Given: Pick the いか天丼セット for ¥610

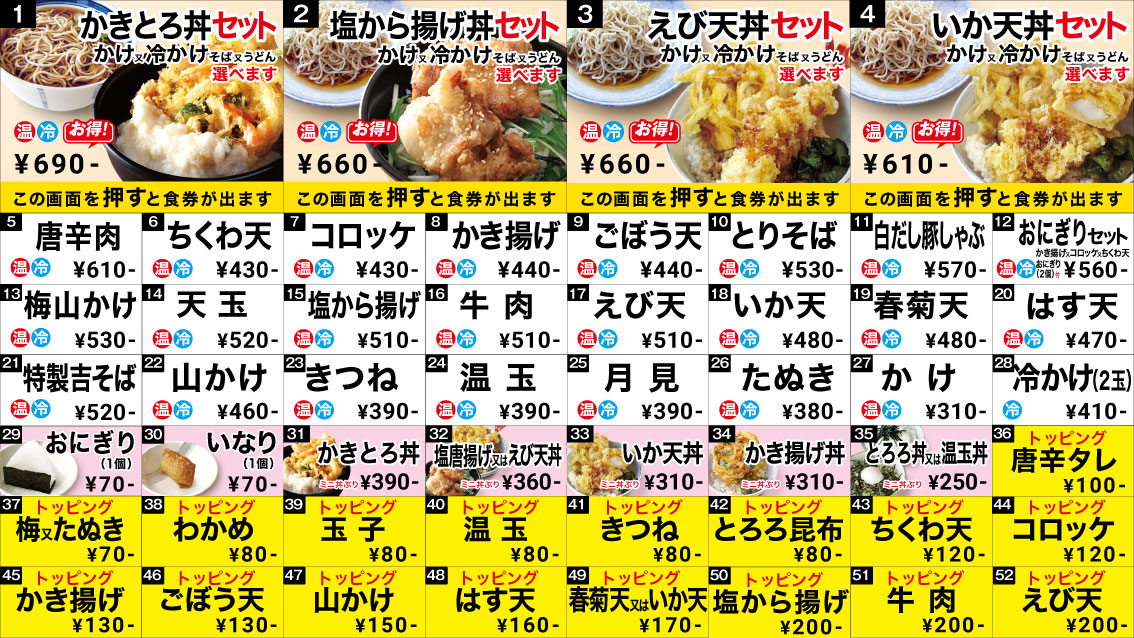Looking at the screenshot, I should (x=992, y=100).
